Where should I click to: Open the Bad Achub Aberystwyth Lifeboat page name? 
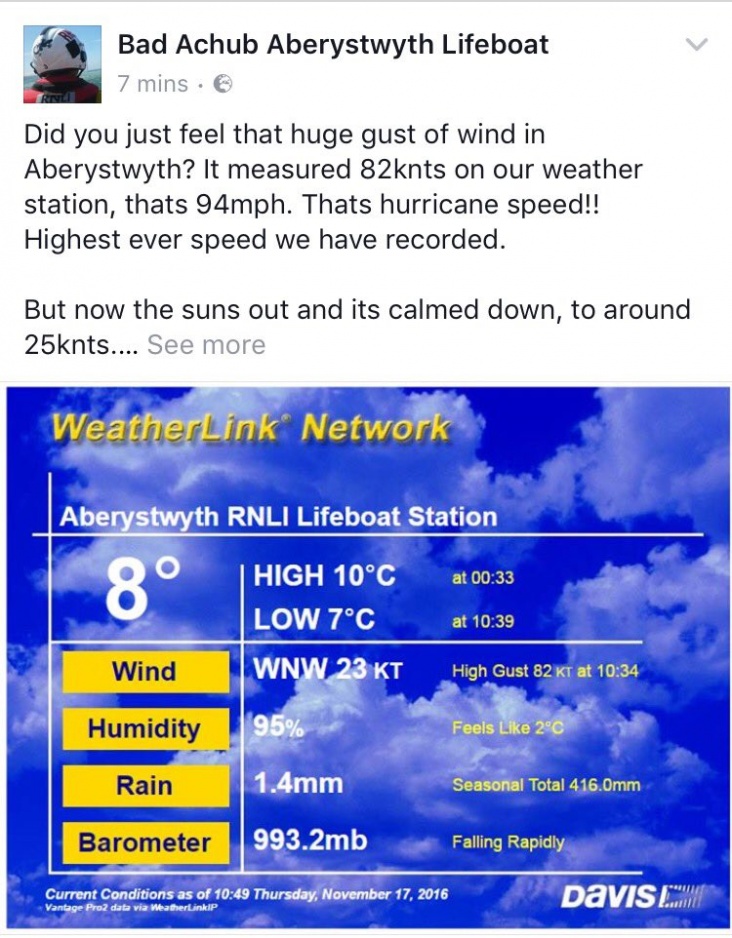[333, 44]
